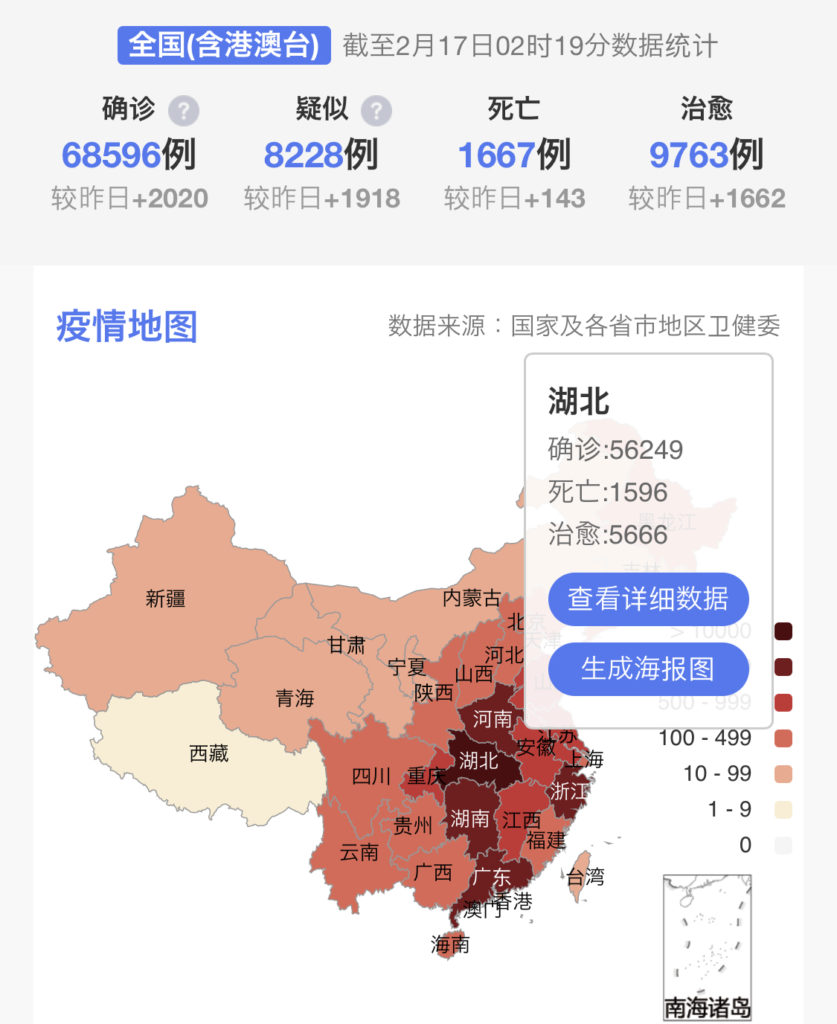
Task: Select 青海 province on the map
Action: (295, 698)
